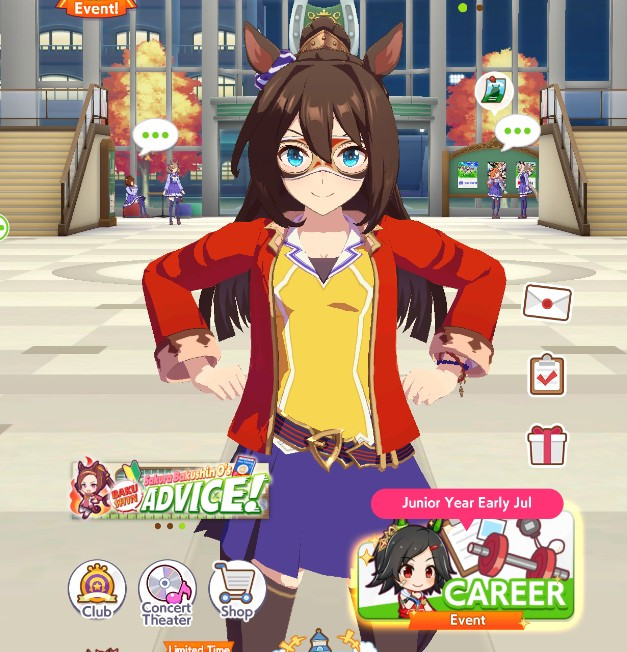Open the Career event button

[466, 571]
